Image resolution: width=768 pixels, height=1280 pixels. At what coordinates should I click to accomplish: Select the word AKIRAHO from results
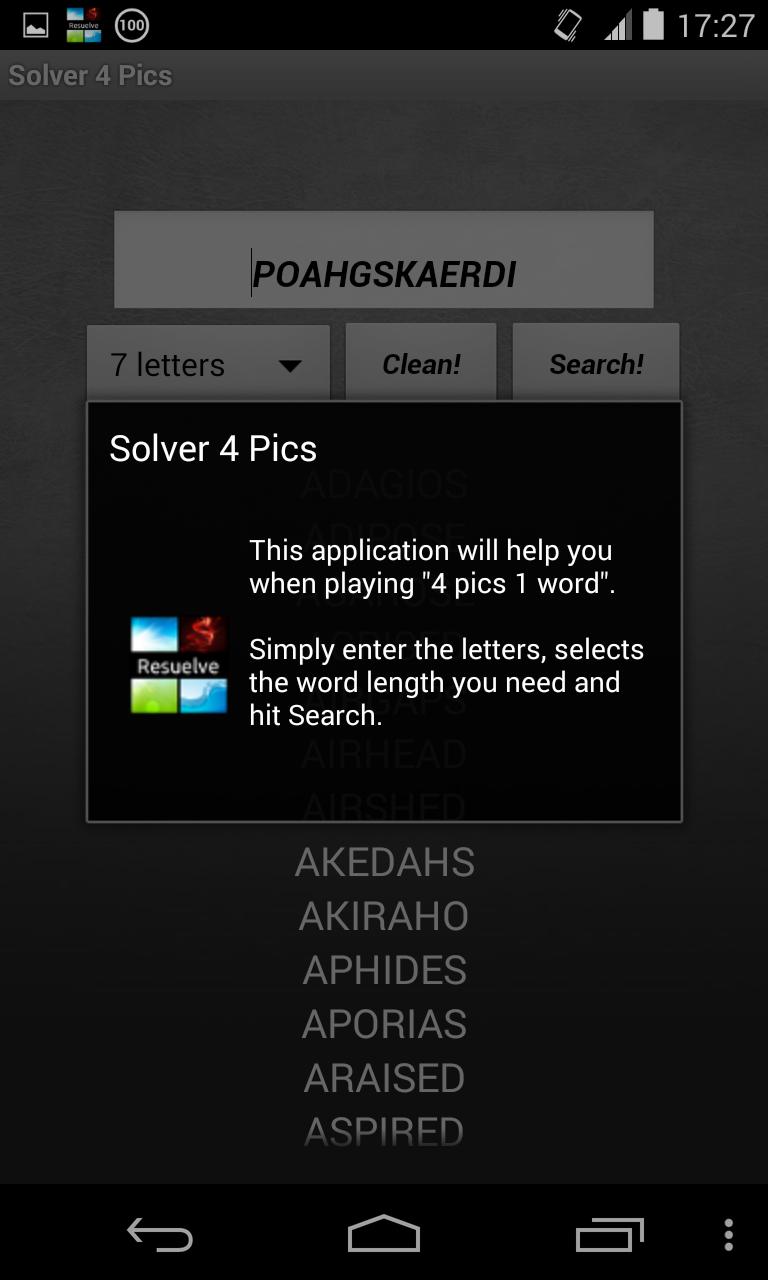click(384, 917)
